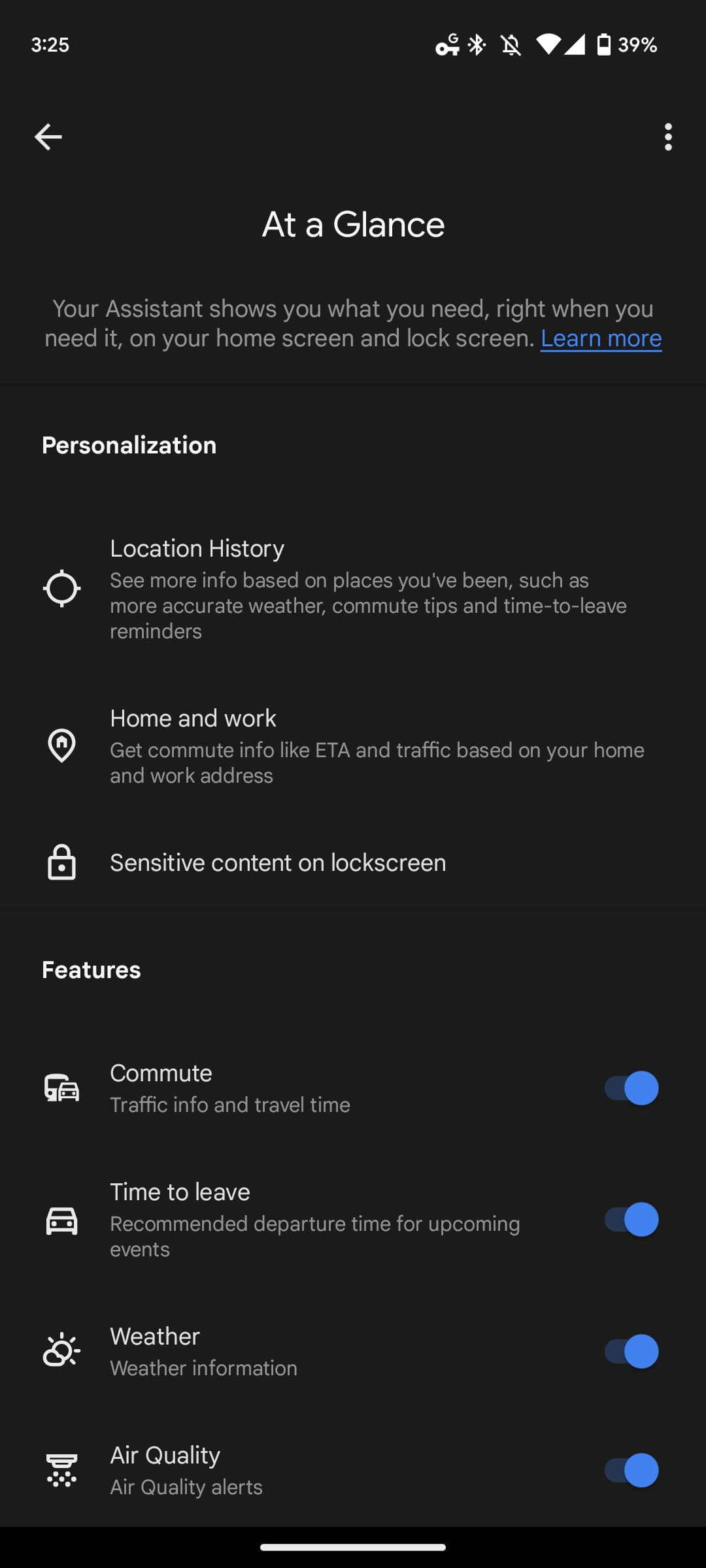Open Home and work settings
The height and width of the screenshot is (1568, 706).
click(353, 745)
